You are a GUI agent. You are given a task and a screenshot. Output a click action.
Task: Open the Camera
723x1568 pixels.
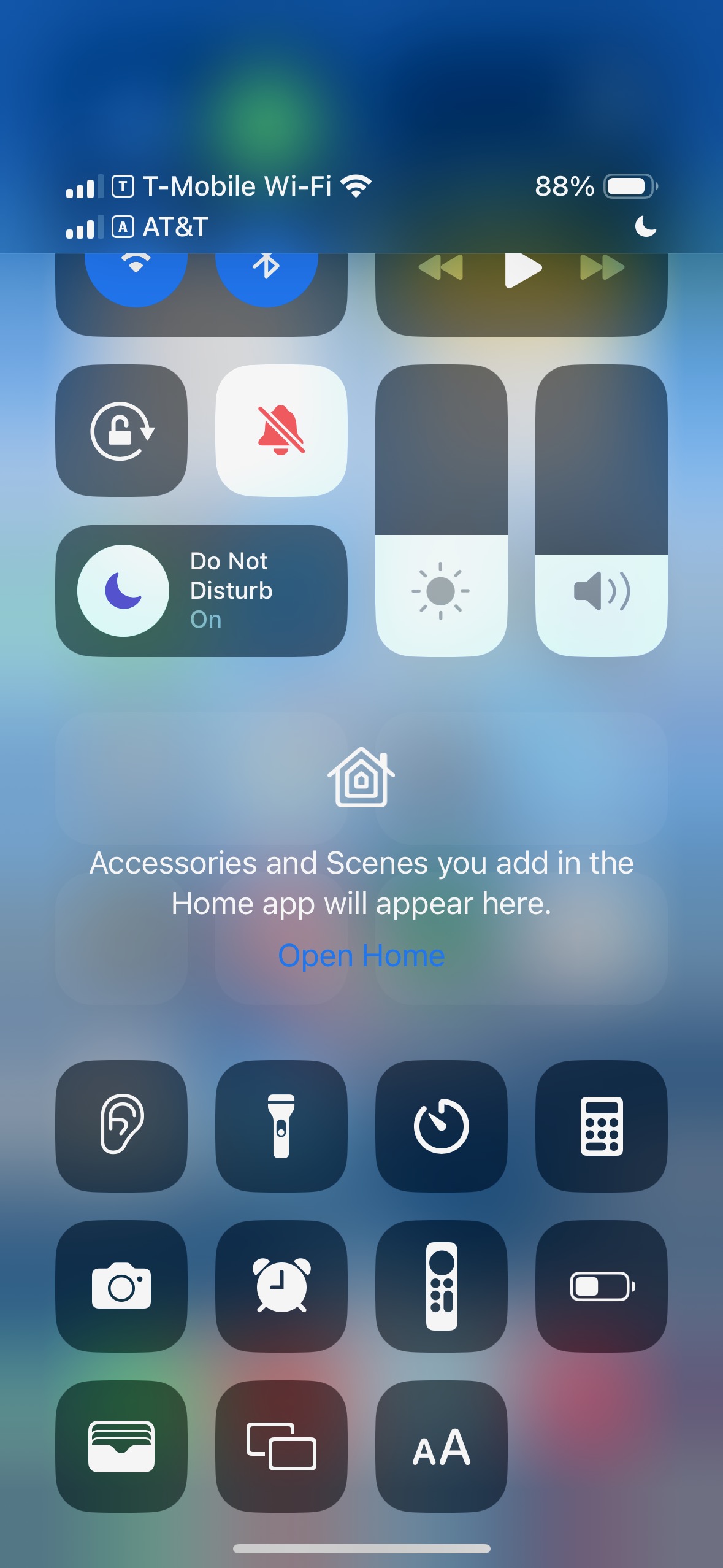click(x=121, y=1286)
